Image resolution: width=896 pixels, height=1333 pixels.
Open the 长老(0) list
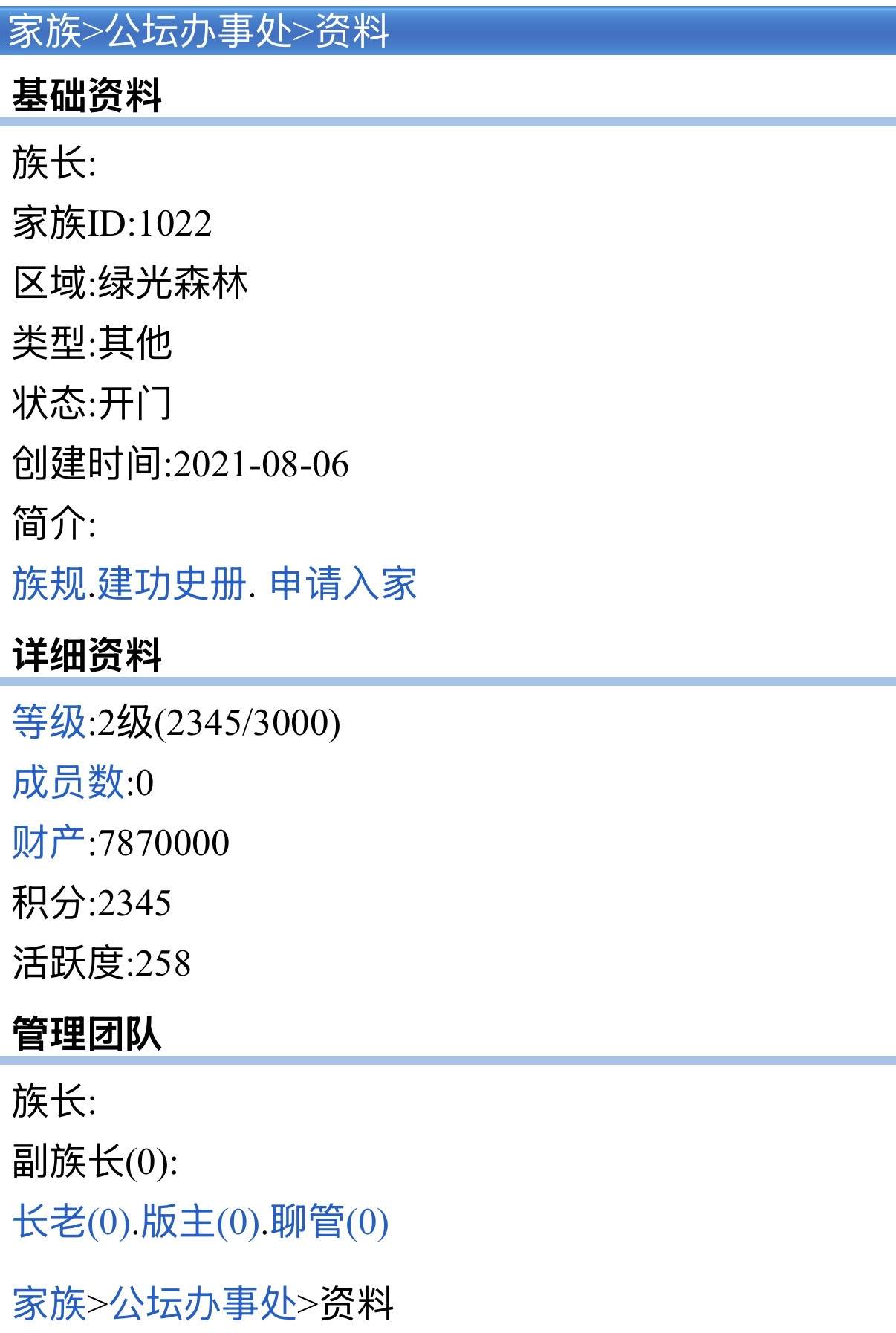[x=71, y=1222]
